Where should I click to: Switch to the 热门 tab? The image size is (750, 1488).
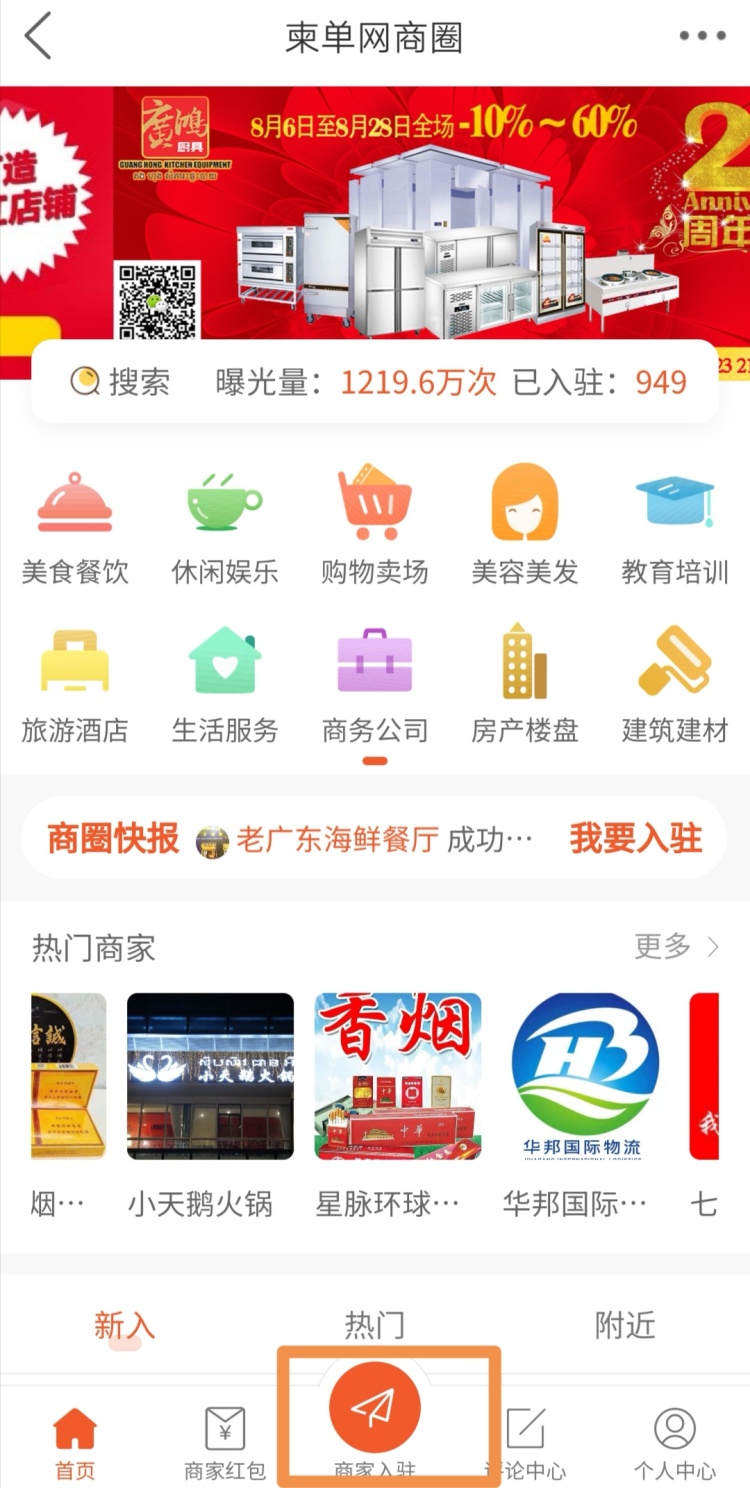375,1325
